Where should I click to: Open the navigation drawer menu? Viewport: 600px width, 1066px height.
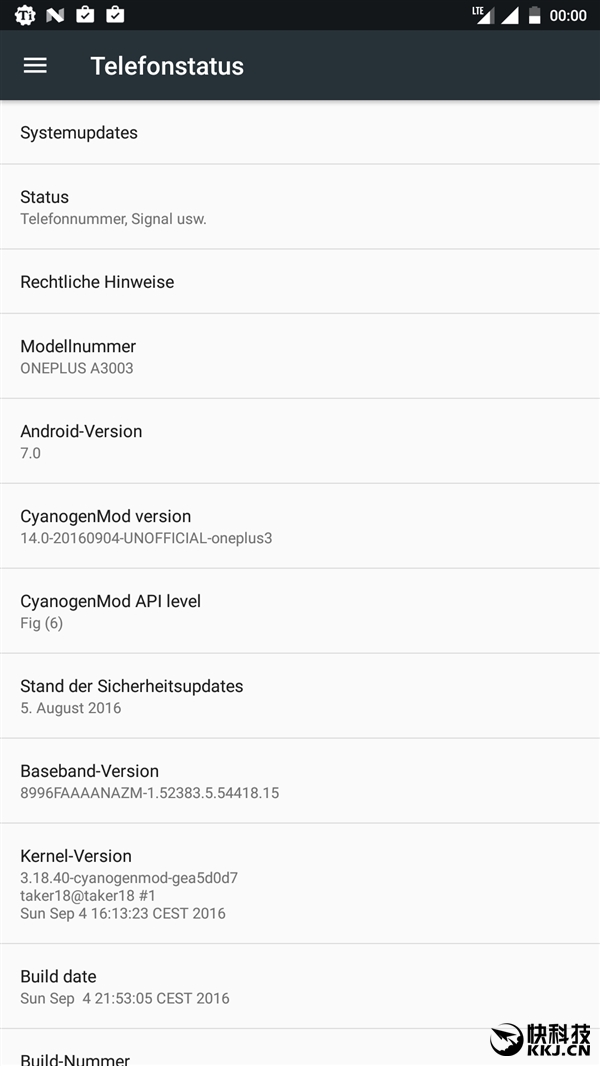coord(35,66)
